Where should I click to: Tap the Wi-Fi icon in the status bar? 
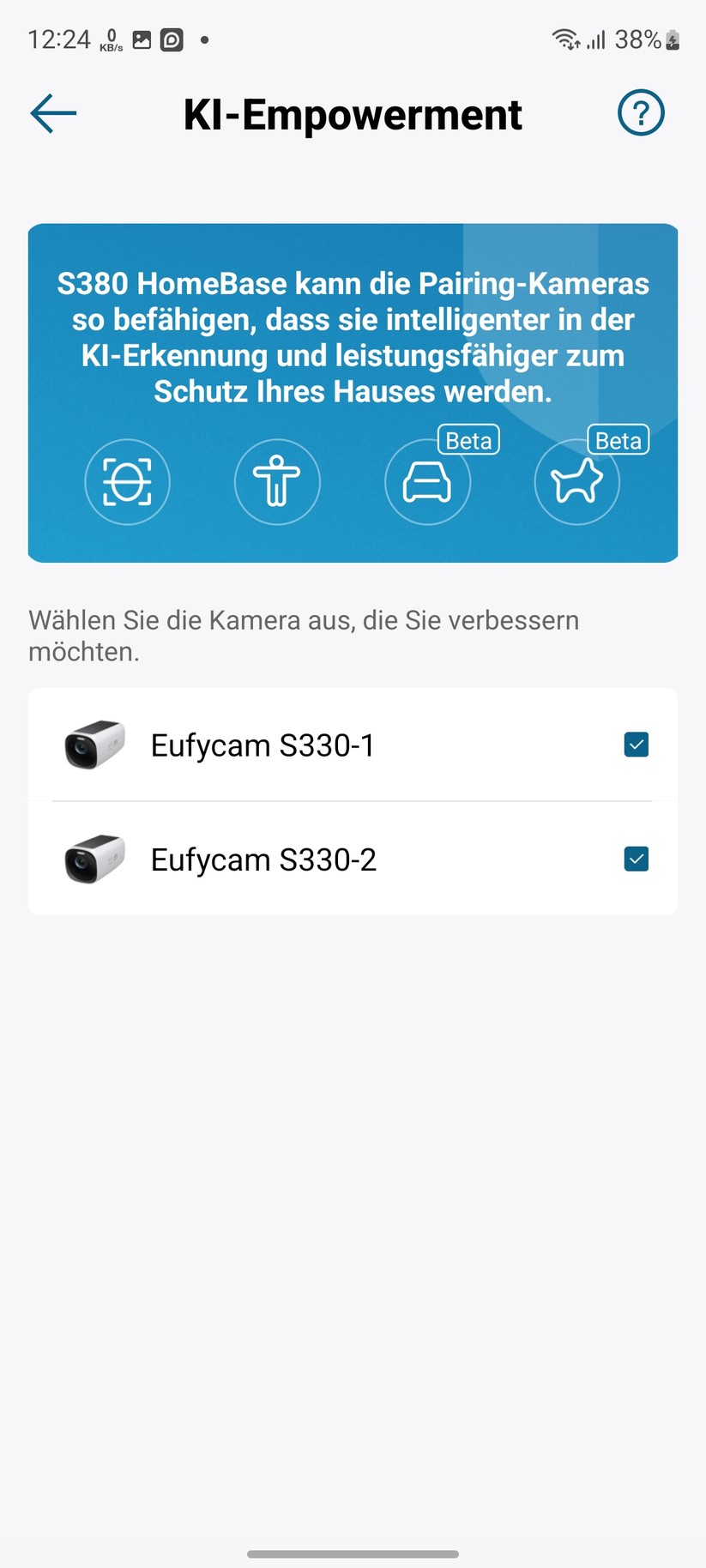pos(564,38)
